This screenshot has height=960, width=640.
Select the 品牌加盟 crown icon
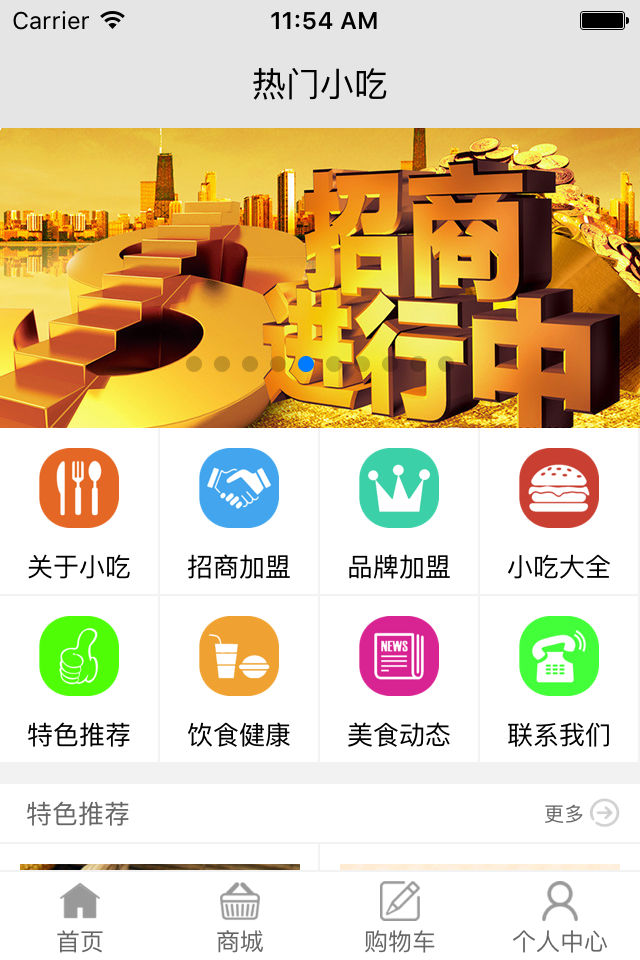coord(399,490)
